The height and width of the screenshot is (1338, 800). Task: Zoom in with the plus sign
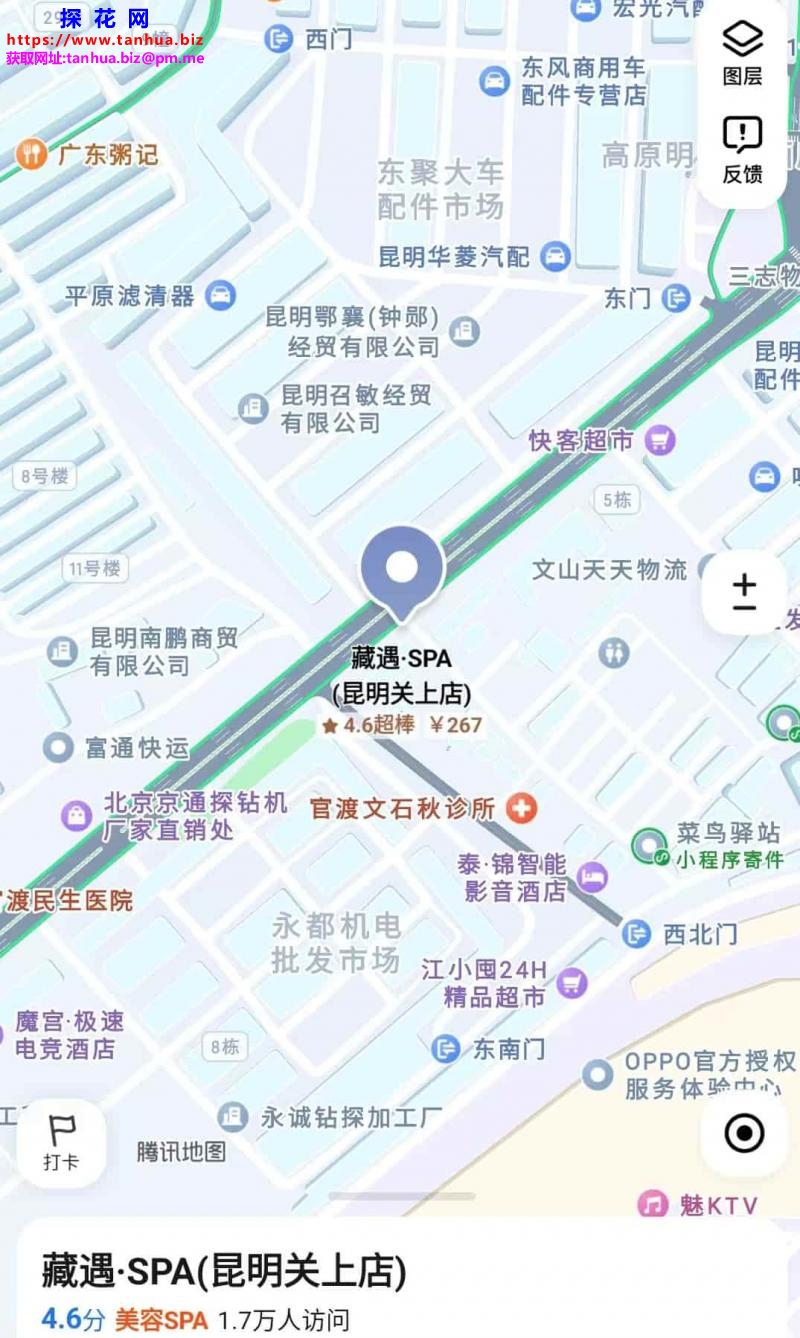(x=744, y=580)
